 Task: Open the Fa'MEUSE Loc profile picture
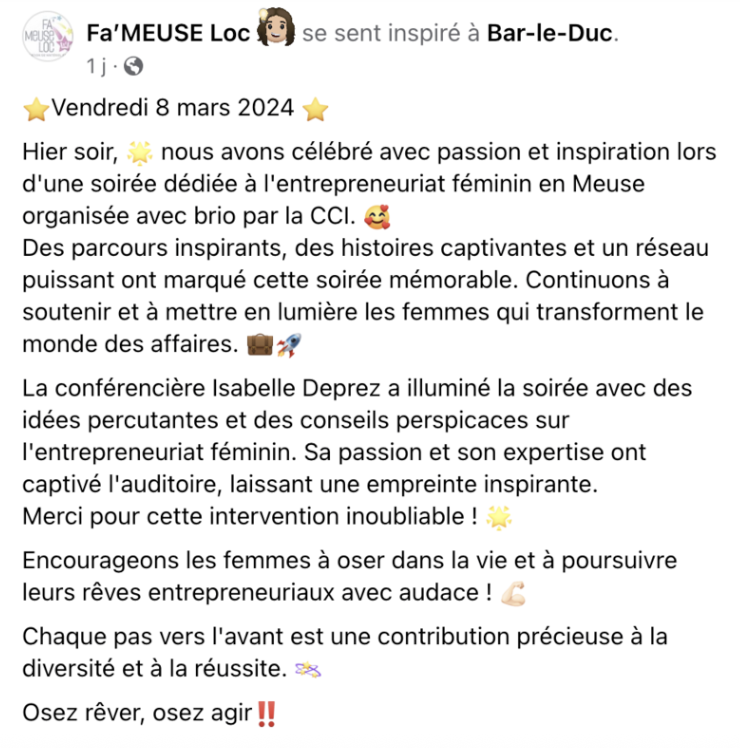[45, 41]
